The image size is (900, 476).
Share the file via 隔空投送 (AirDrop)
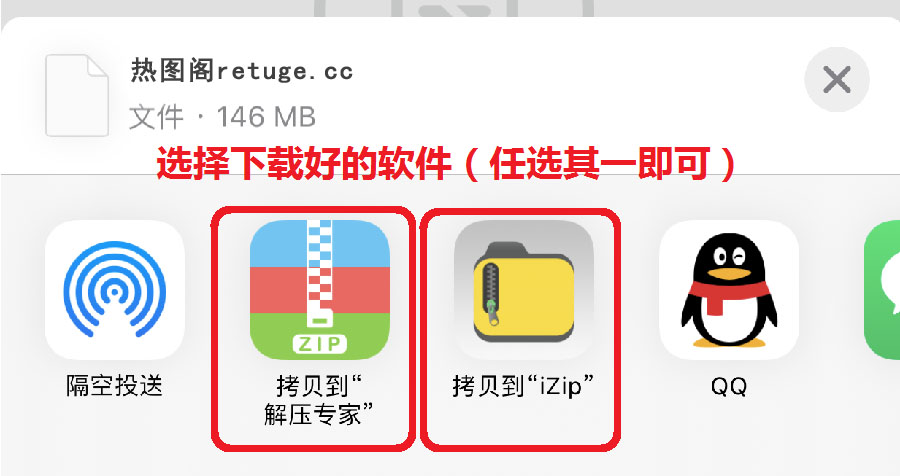tap(114, 291)
